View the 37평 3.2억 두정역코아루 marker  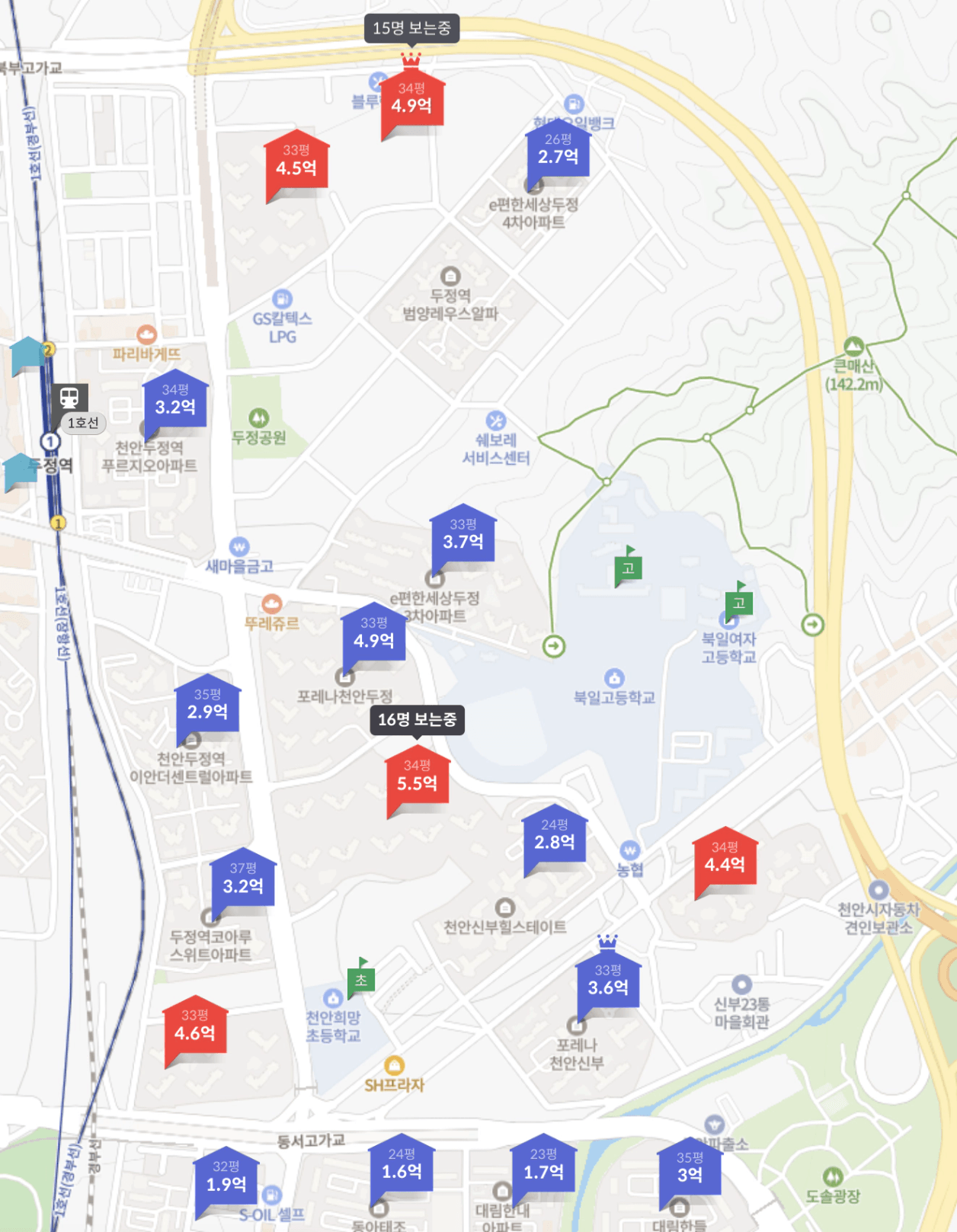(x=243, y=881)
